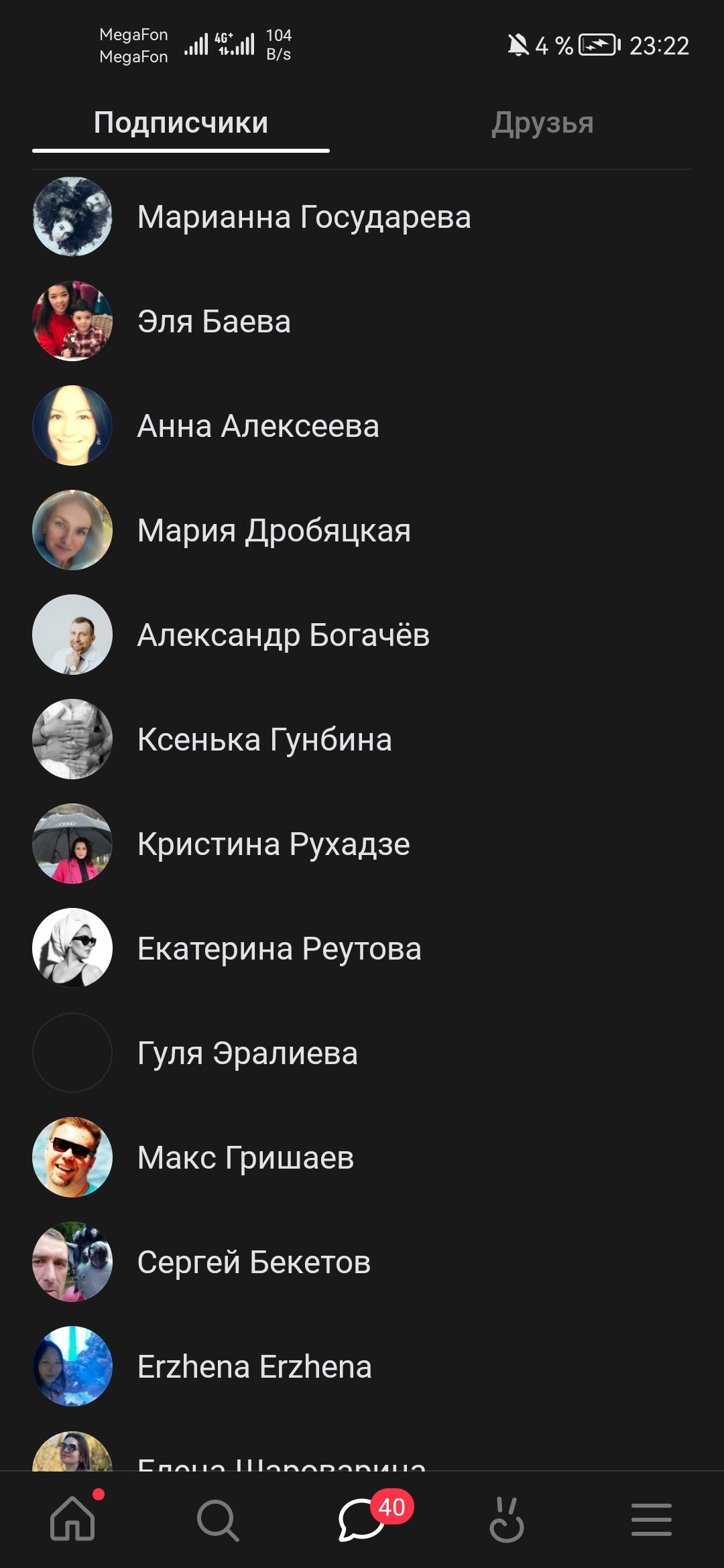View Анна Алексеева's profile
Image resolution: width=724 pixels, height=1568 pixels.
coord(258,426)
